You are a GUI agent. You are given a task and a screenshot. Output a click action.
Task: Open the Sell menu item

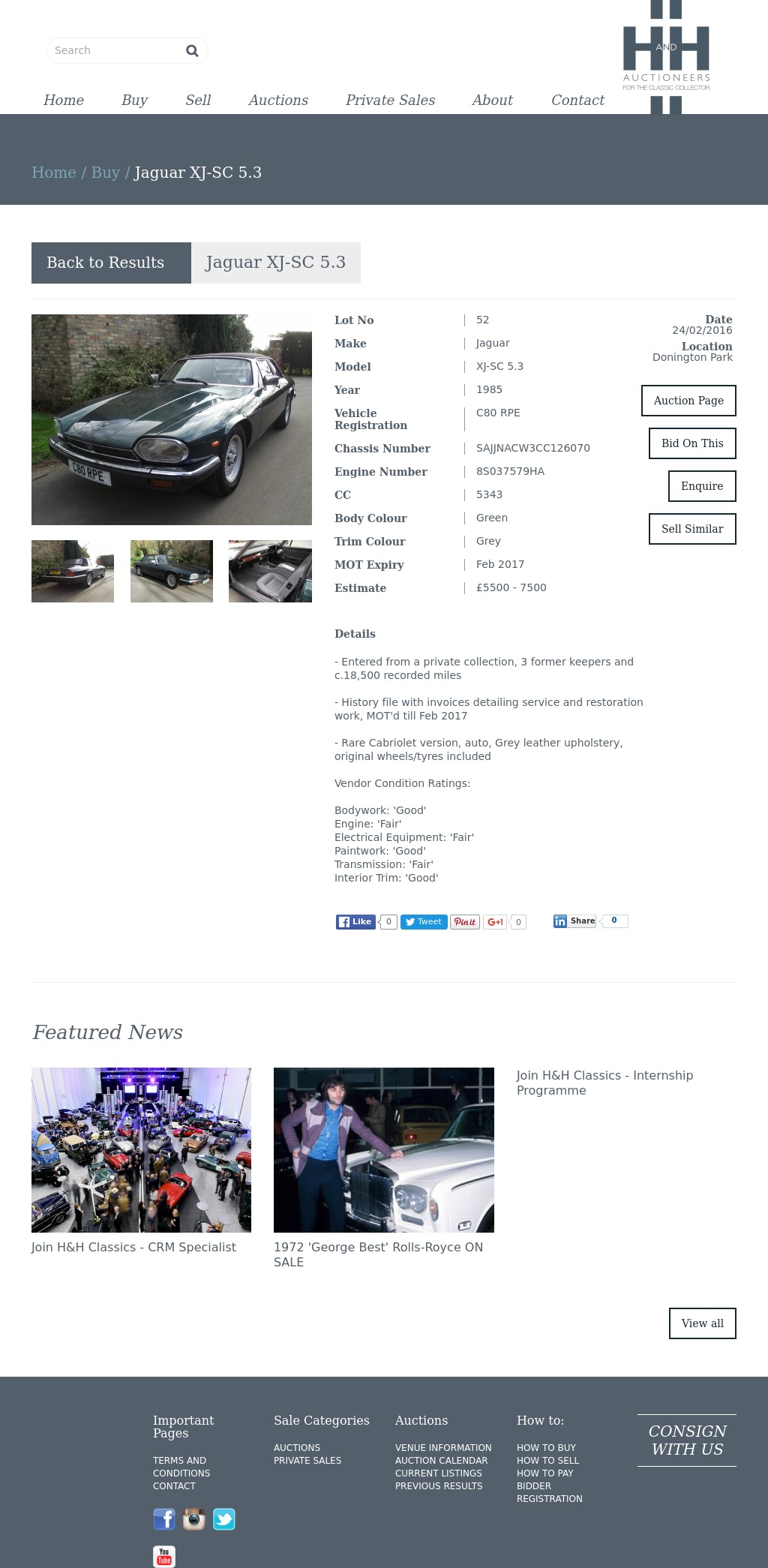click(x=198, y=101)
